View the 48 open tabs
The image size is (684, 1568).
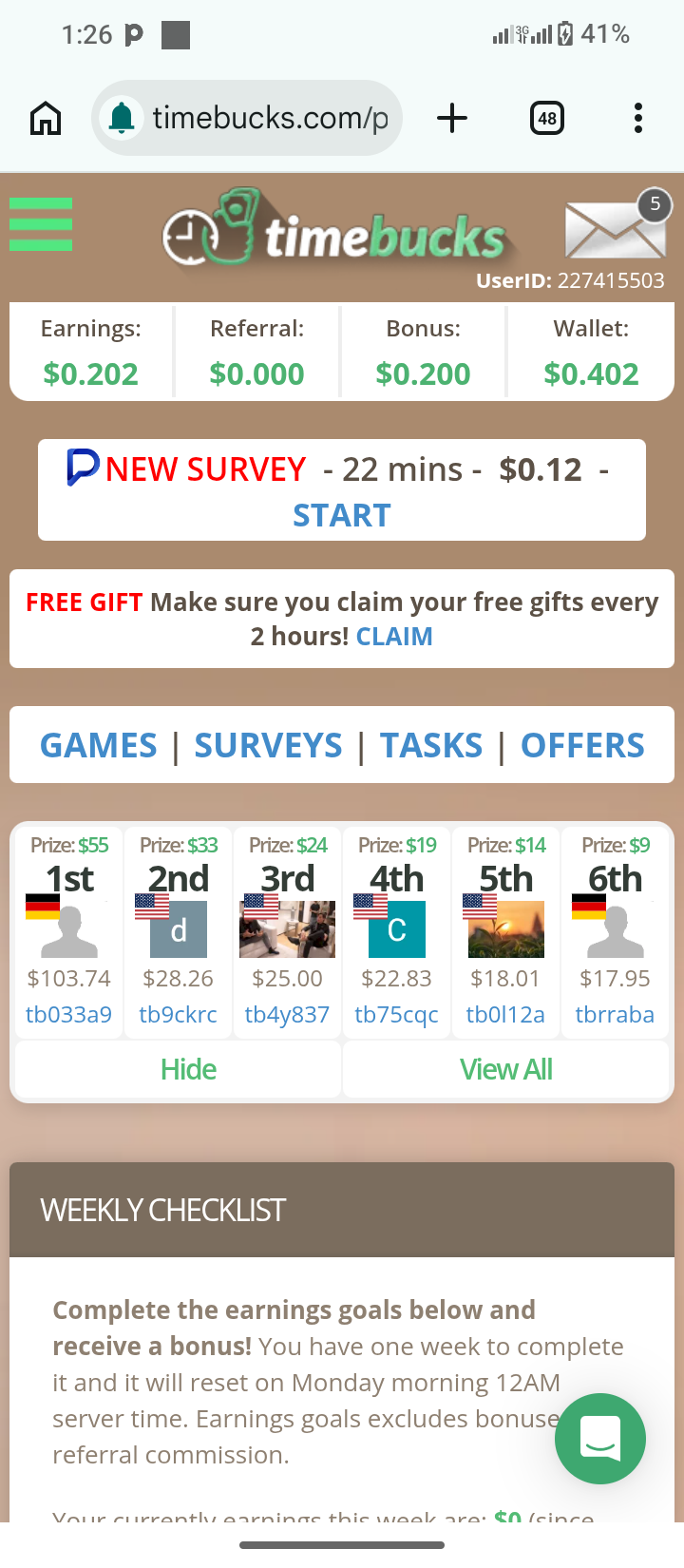(546, 119)
